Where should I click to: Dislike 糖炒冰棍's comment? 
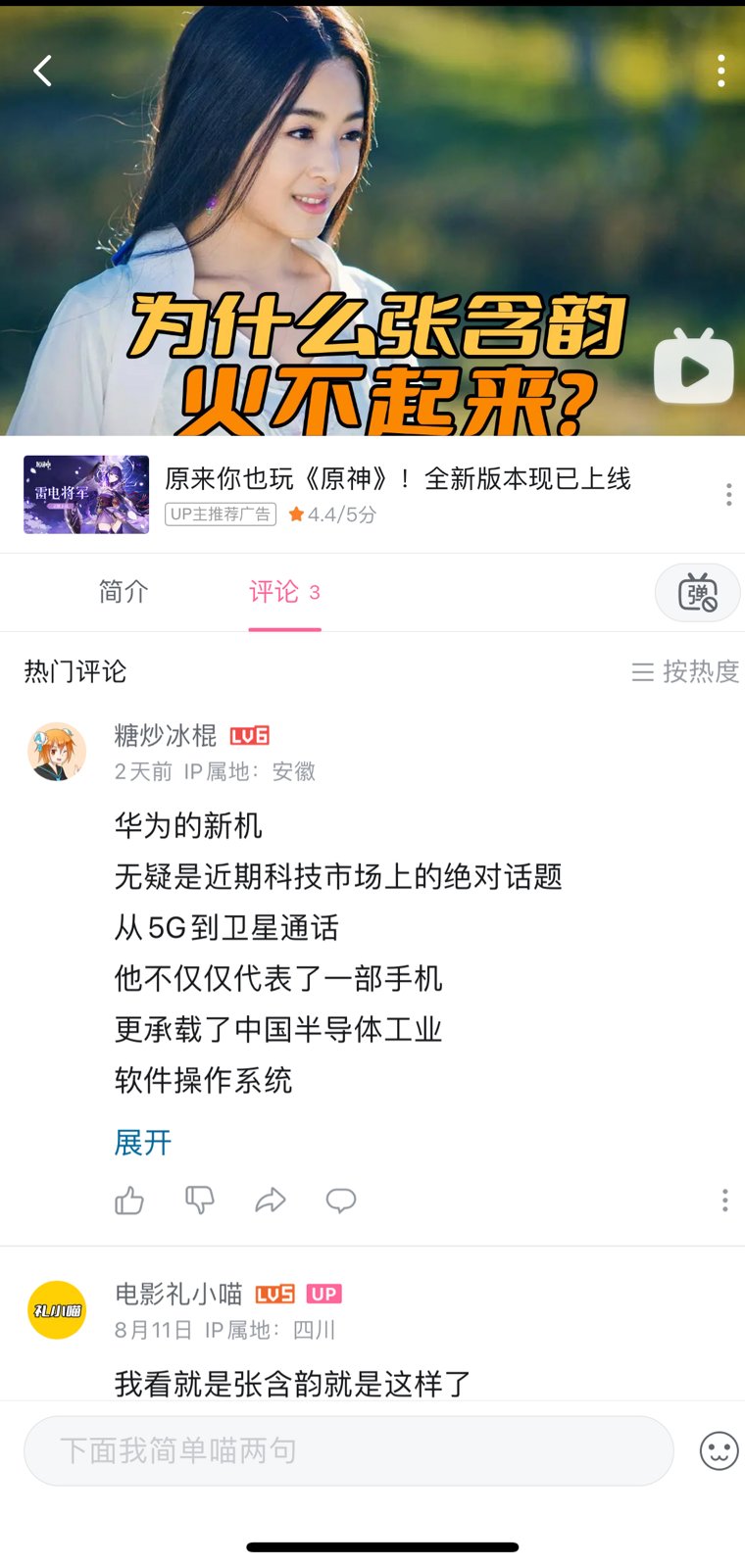200,1200
